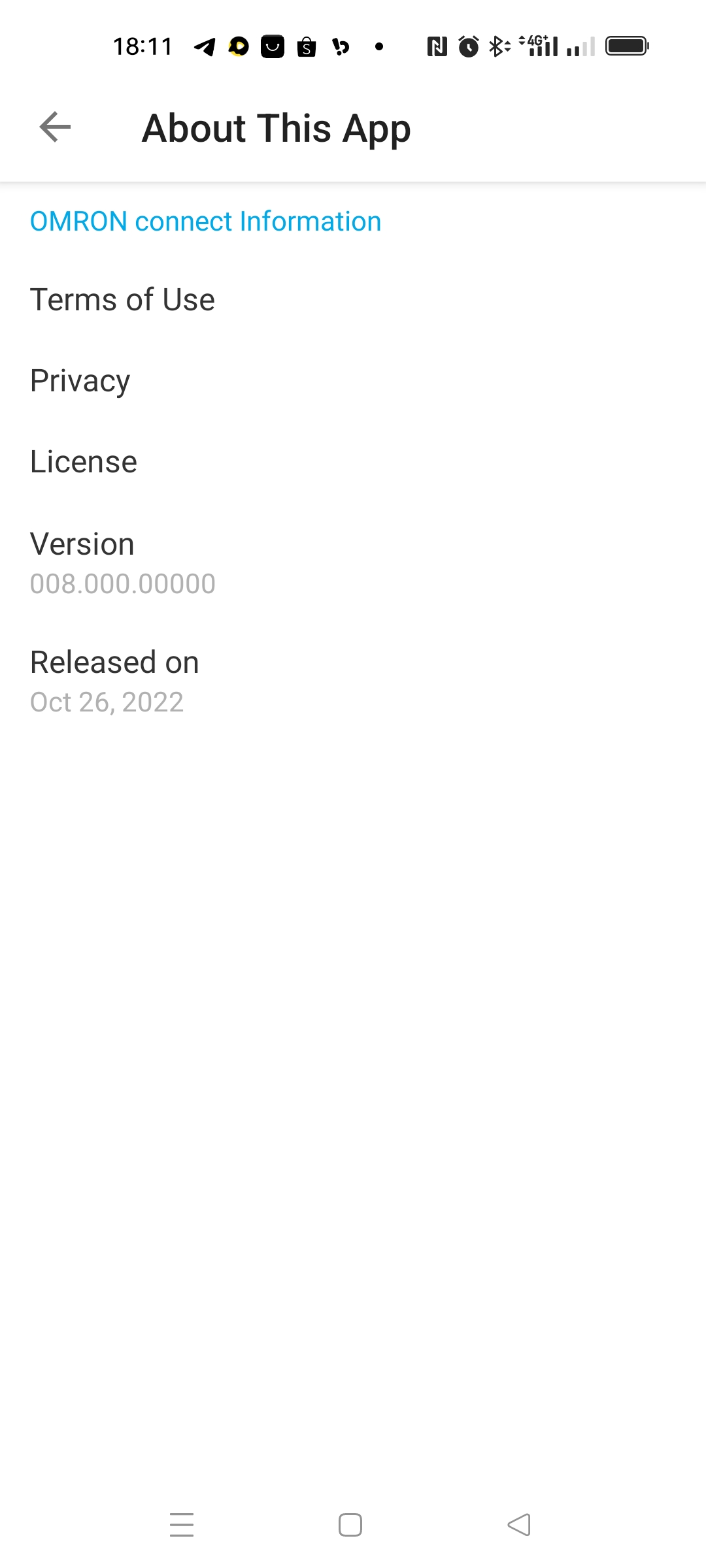Tap the system home button
Image resolution: width=706 pixels, height=1568 pixels.
click(x=350, y=1525)
